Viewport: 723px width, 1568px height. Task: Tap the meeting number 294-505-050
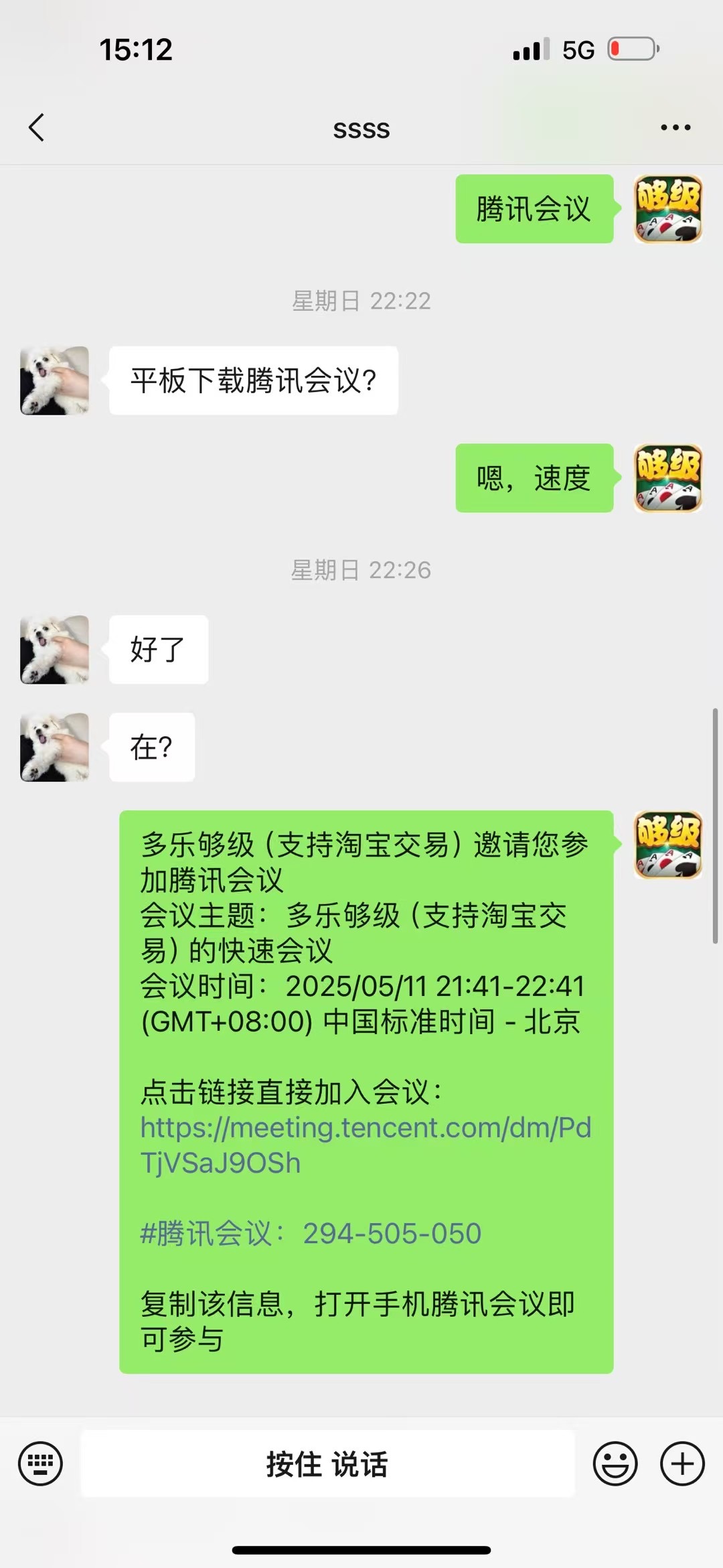[x=392, y=1233]
